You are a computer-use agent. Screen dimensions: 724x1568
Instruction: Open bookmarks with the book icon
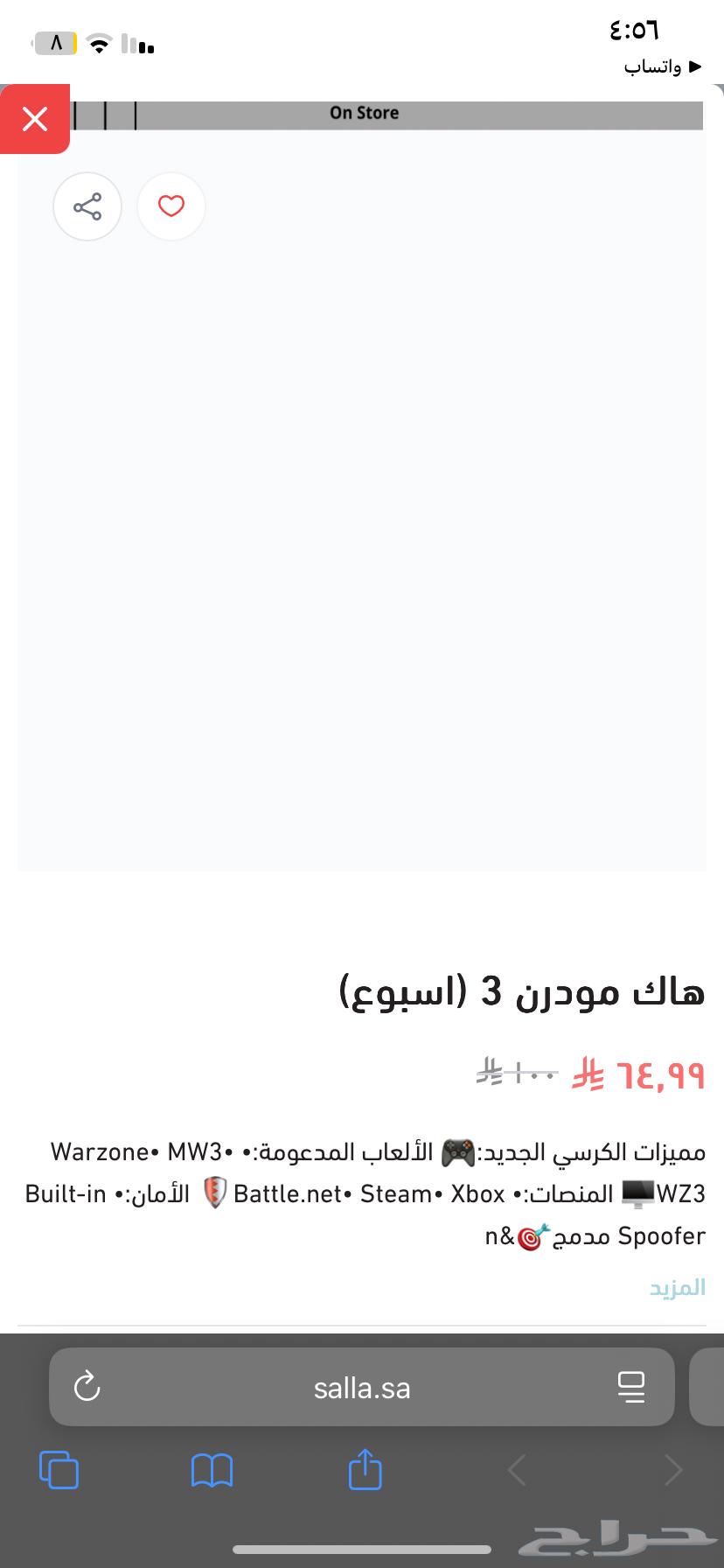click(x=212, y=1471)
